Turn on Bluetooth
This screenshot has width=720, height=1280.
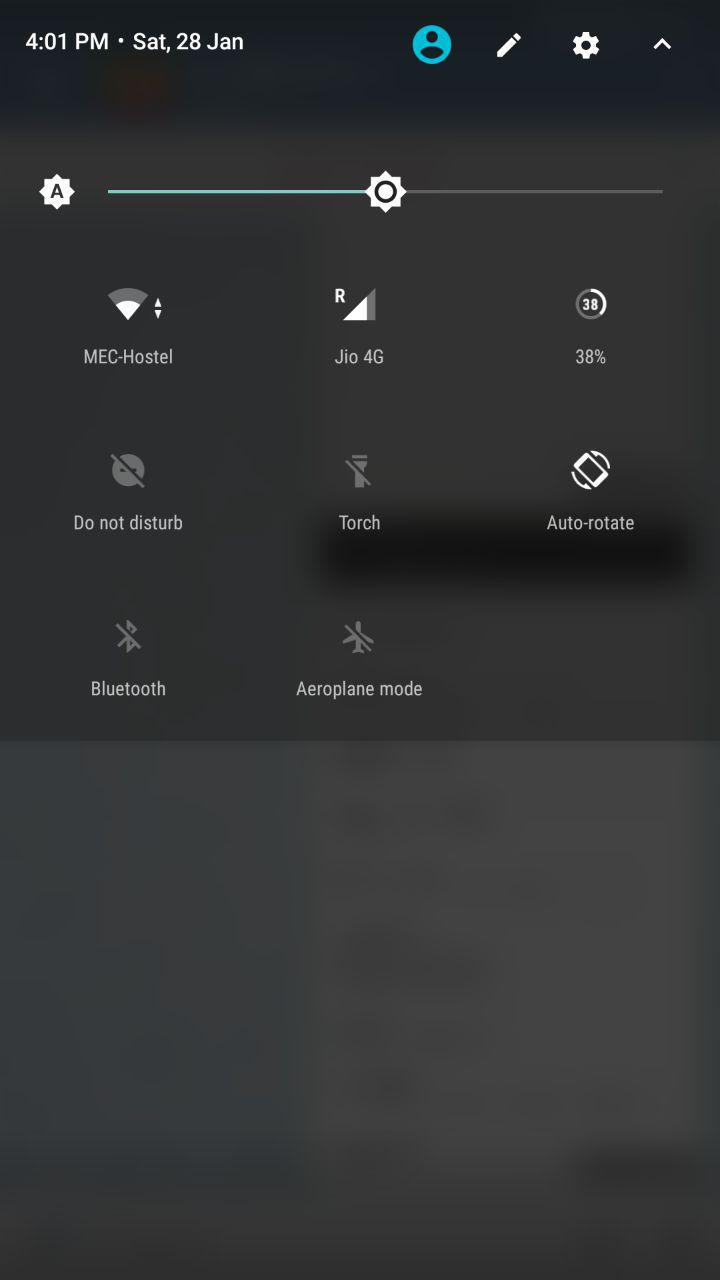[x=128, y=637]
